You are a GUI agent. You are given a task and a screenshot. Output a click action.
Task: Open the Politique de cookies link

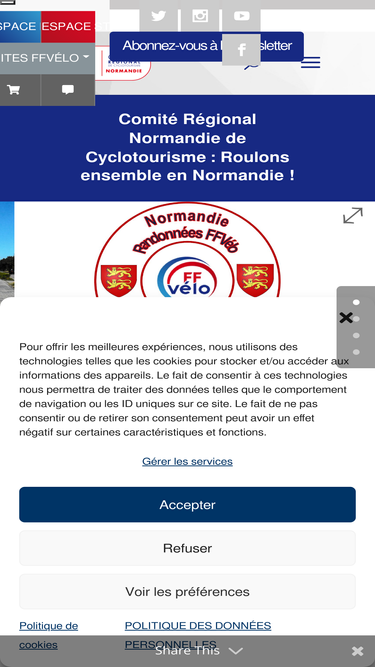point(48,635)
